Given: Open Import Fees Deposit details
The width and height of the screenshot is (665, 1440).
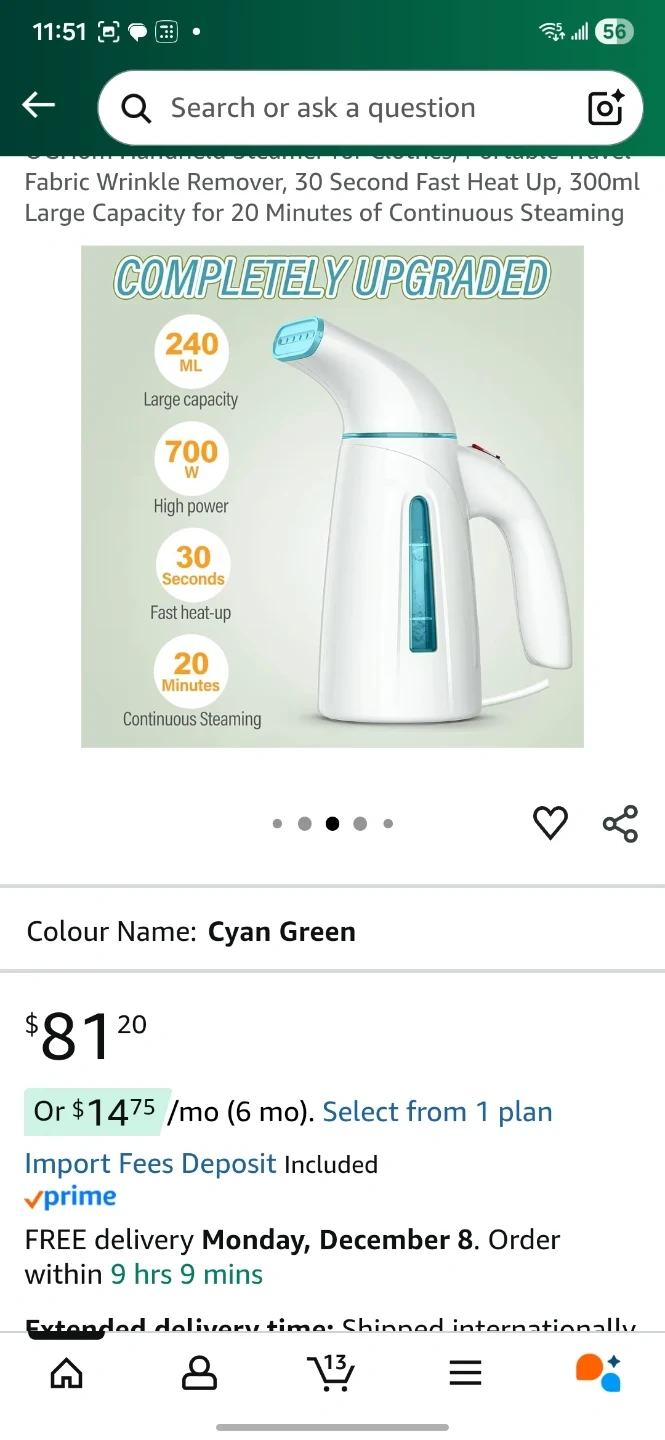Looking at the screenshot, I should pyautogui.click(x=150, y=1164).
